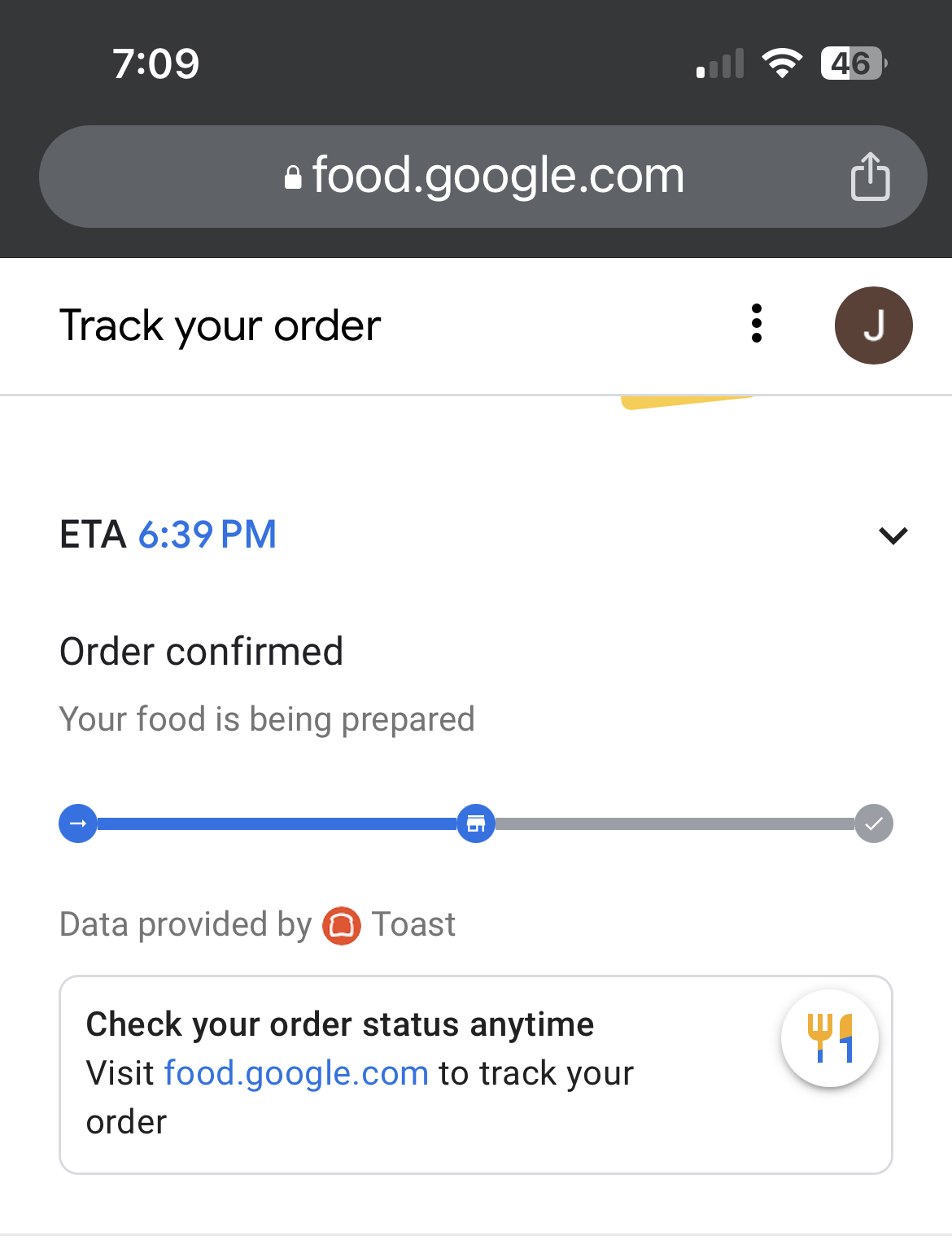Open the three-dot overflow menu
The width and height of the screenshot is (952, 1249).
pyautogui.click(x=757, y=324)
